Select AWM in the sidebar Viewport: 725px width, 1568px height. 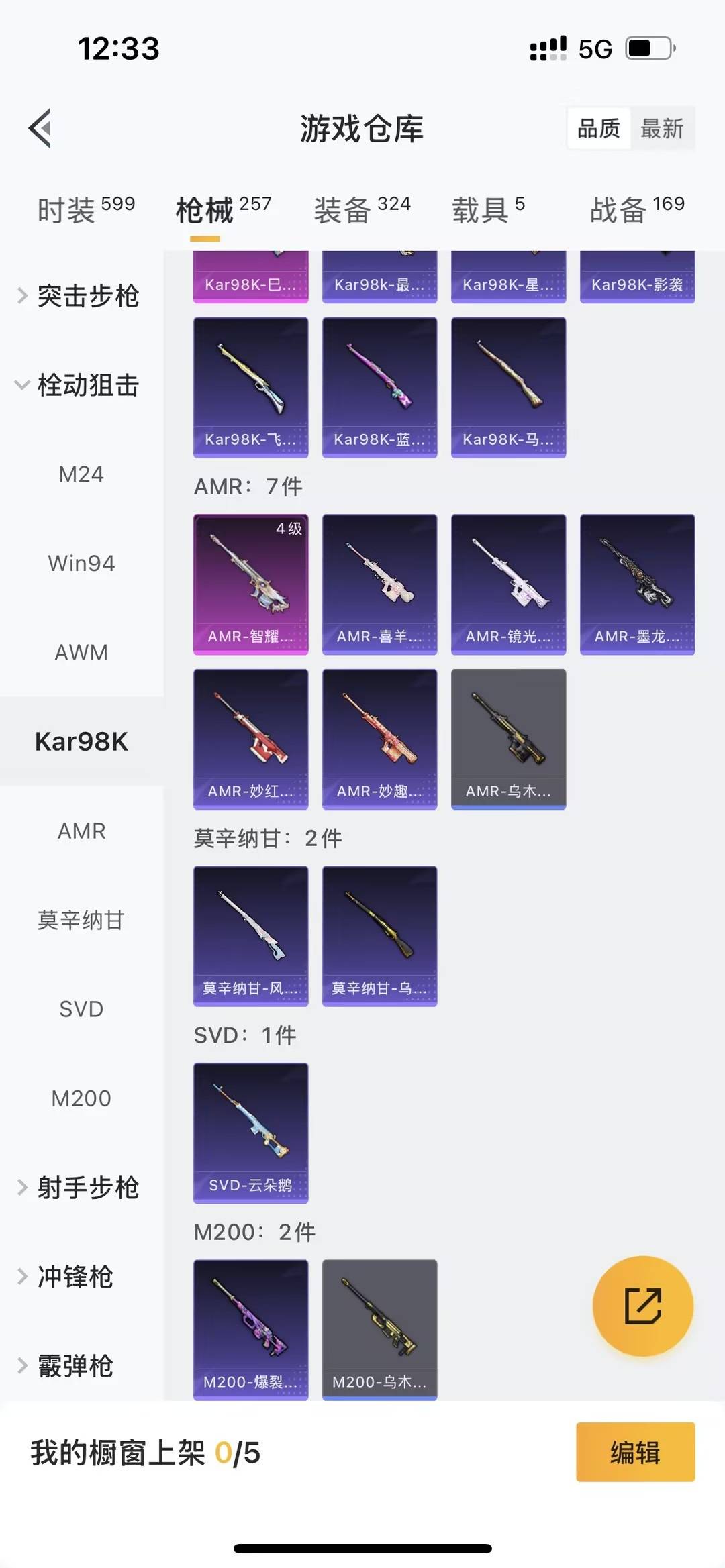tap(81, 652)
